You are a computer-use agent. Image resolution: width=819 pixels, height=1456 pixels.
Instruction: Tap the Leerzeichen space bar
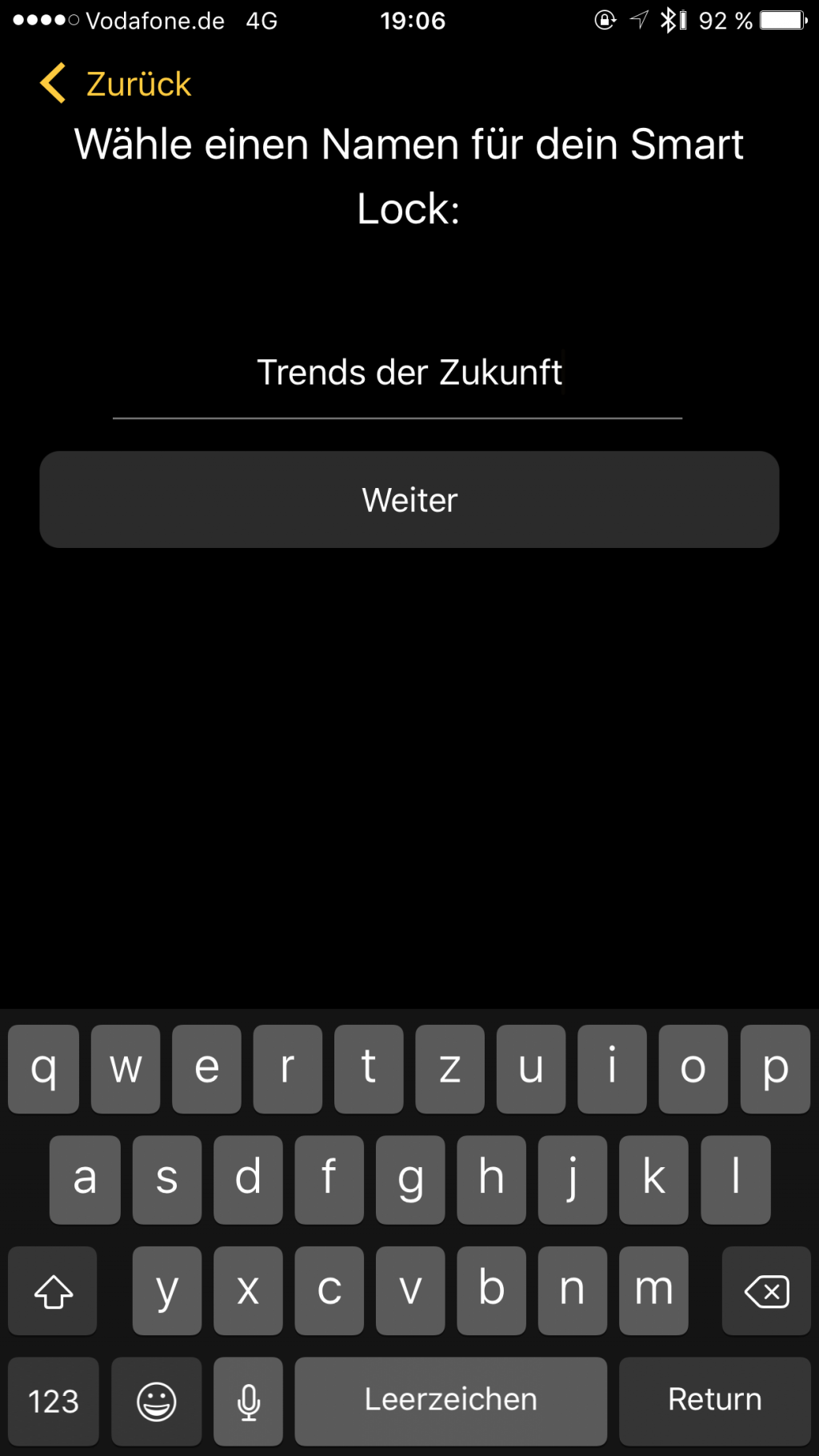[x=450, y=1400]
